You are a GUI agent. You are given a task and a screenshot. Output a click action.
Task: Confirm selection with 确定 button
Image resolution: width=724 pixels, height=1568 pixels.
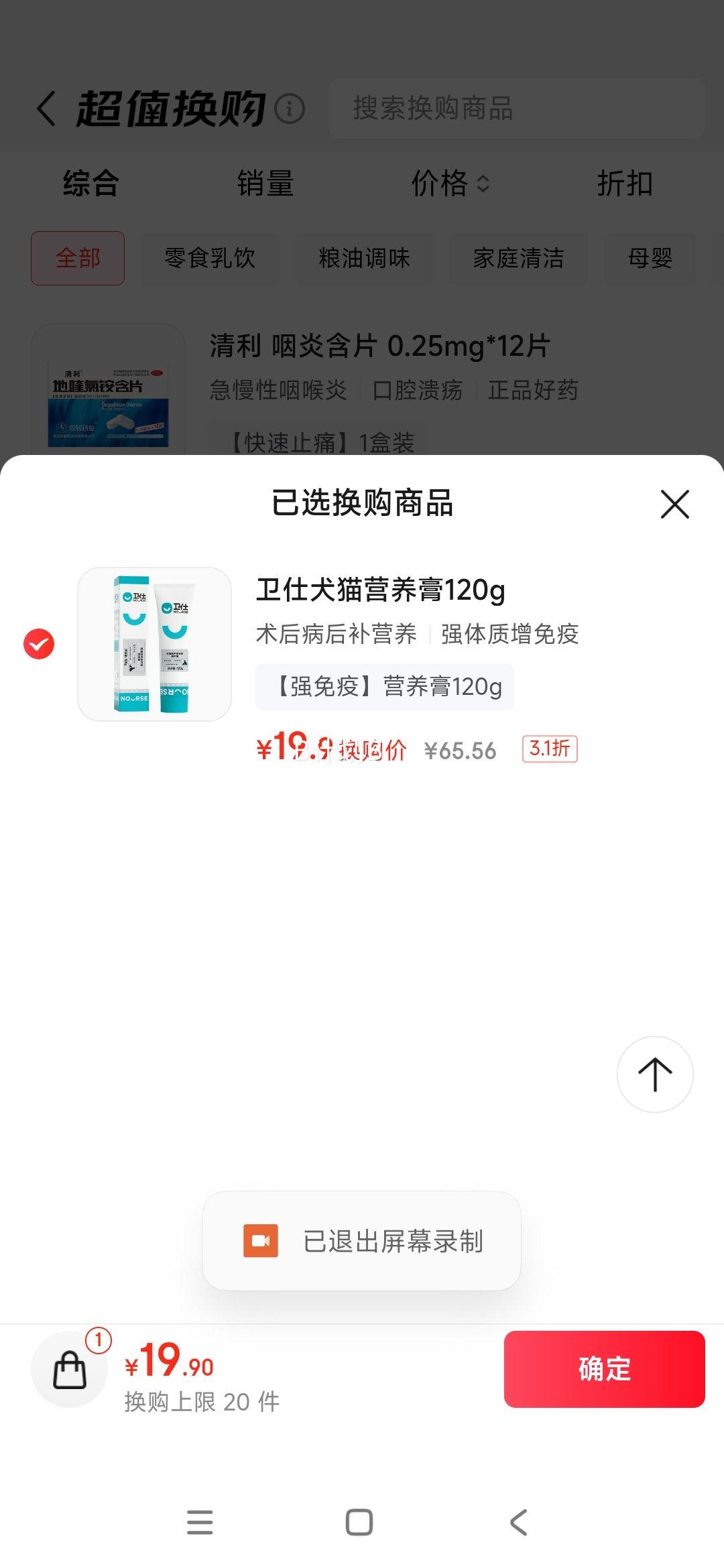[x=604, y=1369]
